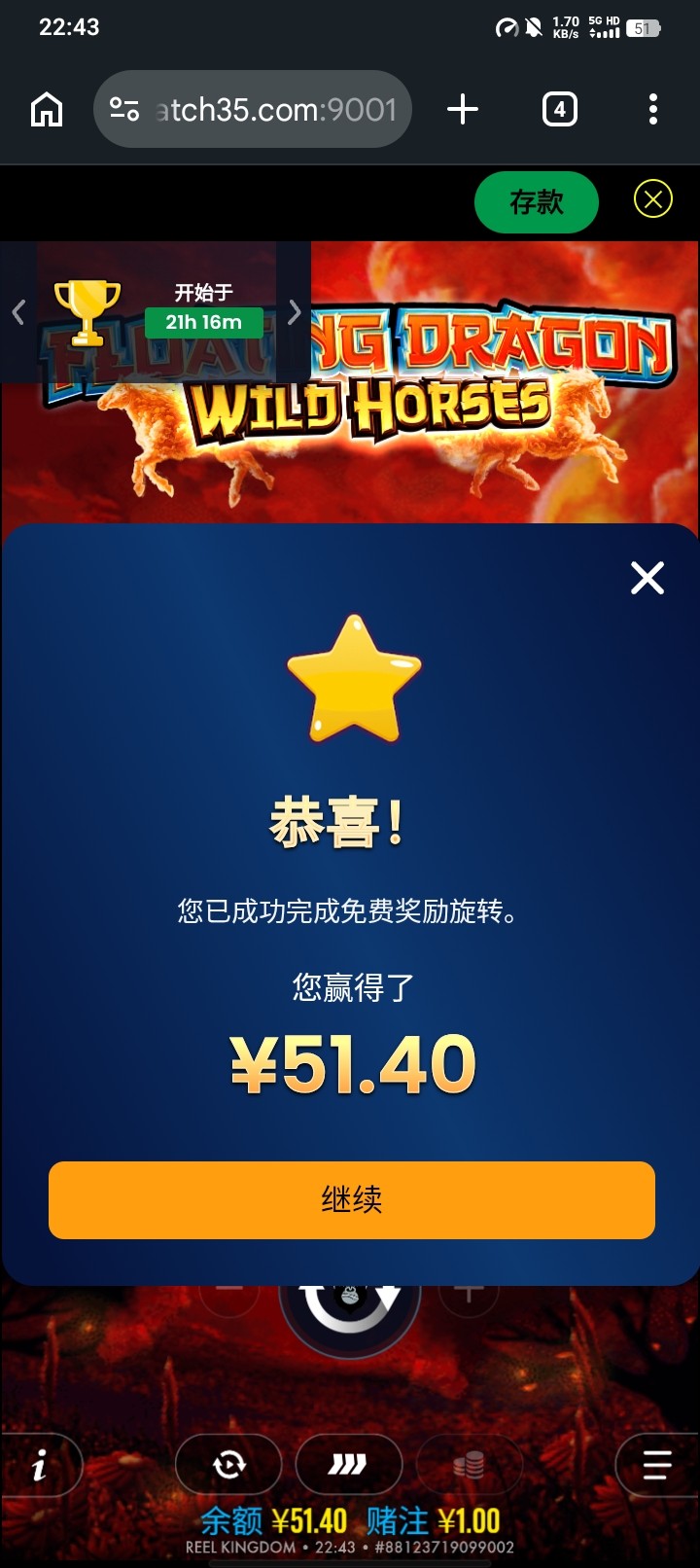Open the Chrome three-dot menu
700x1568 pixels.
(651, 109)
